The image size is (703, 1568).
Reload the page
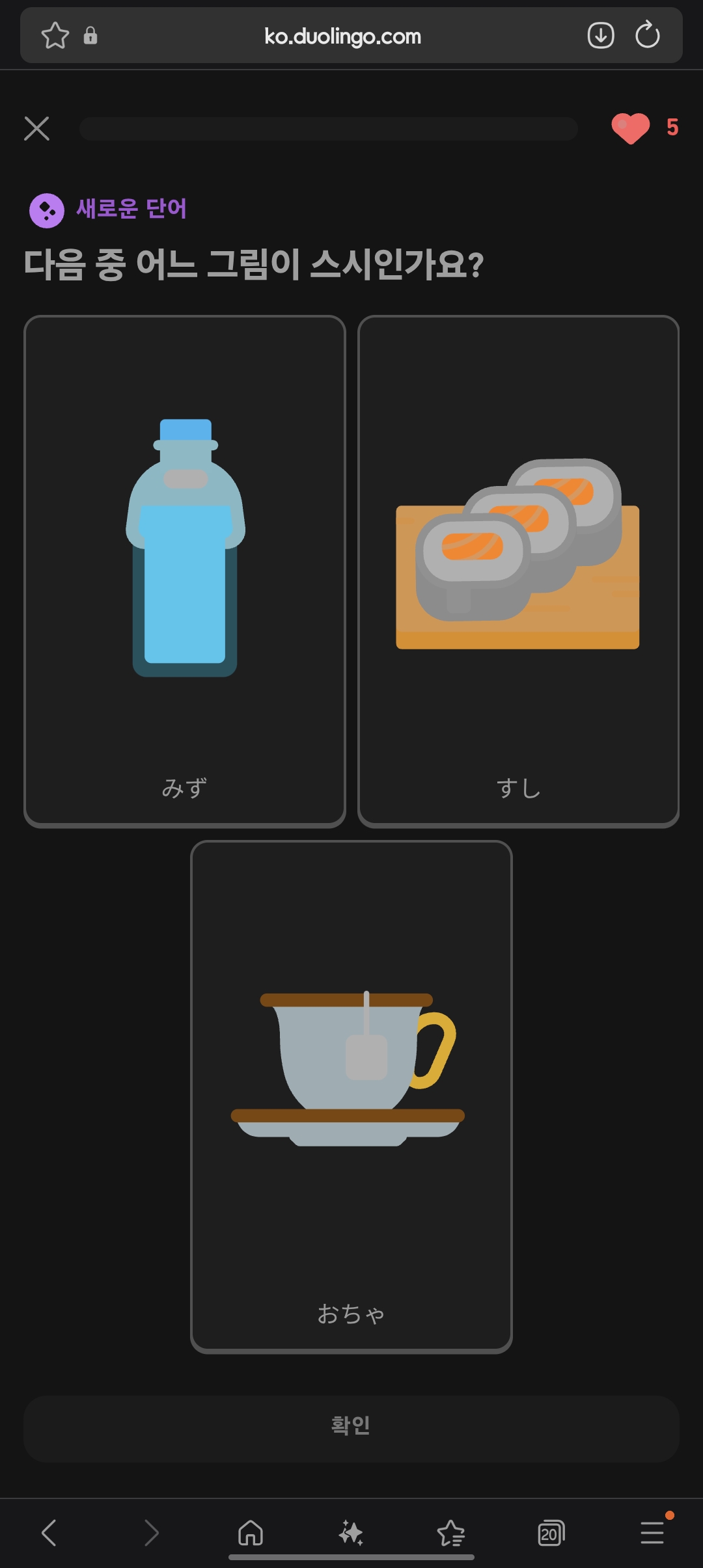point(647,35)
